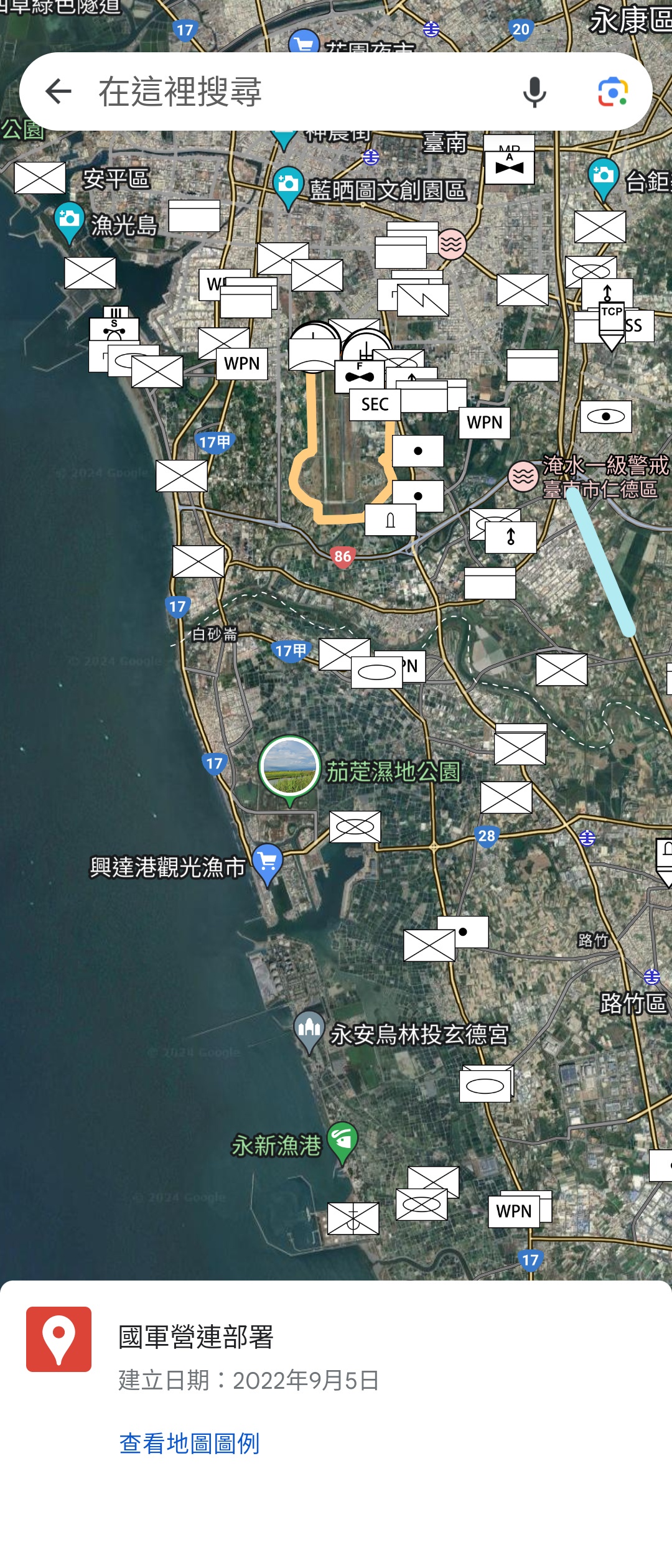This screenshot has width=672, height=1568.
Task: Open 查看地圖圖例 link
Action: click(189, 1443)
